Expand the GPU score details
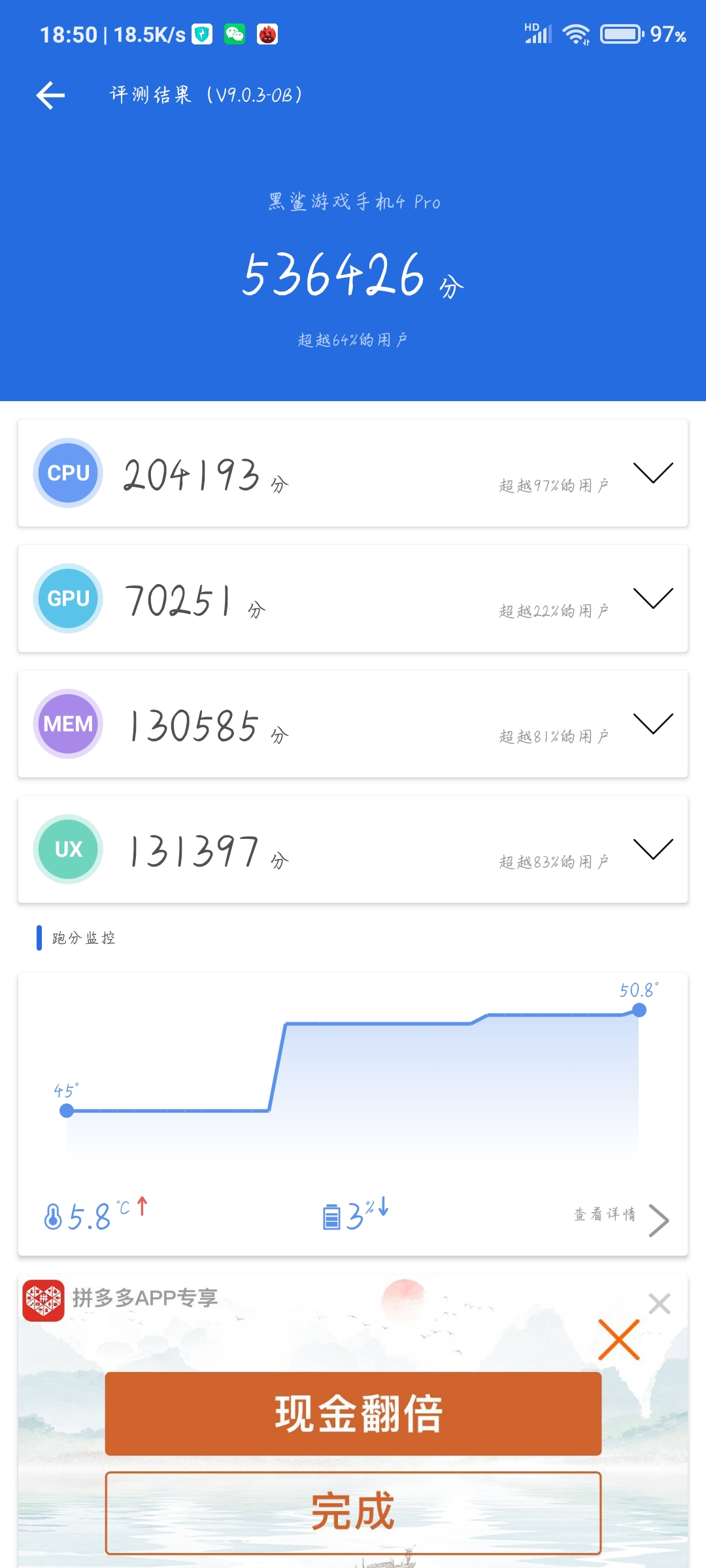The height and width of the screenshot is (1568, 706). pyautogui.click(x=652, y=598)
